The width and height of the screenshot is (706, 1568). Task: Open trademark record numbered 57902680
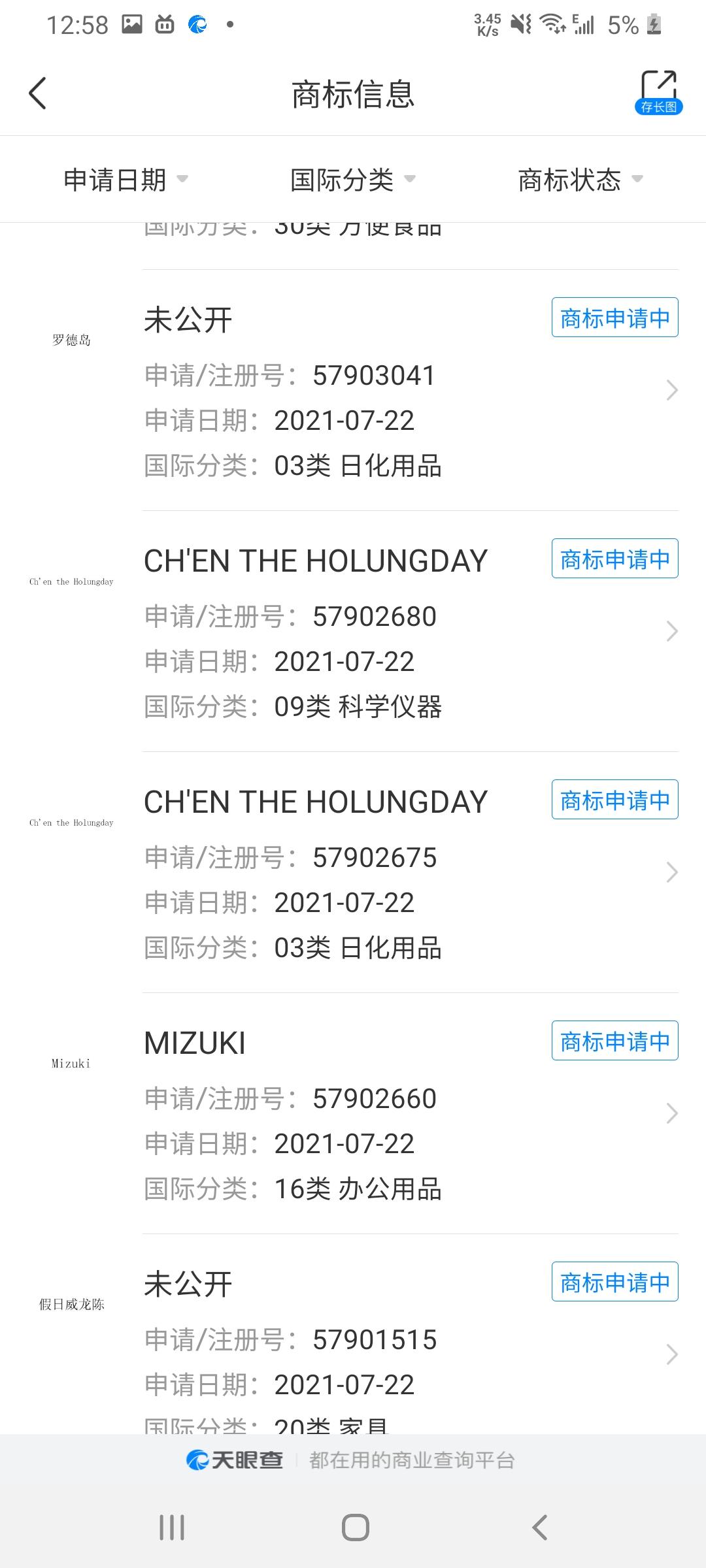click(x=353, y=631)
